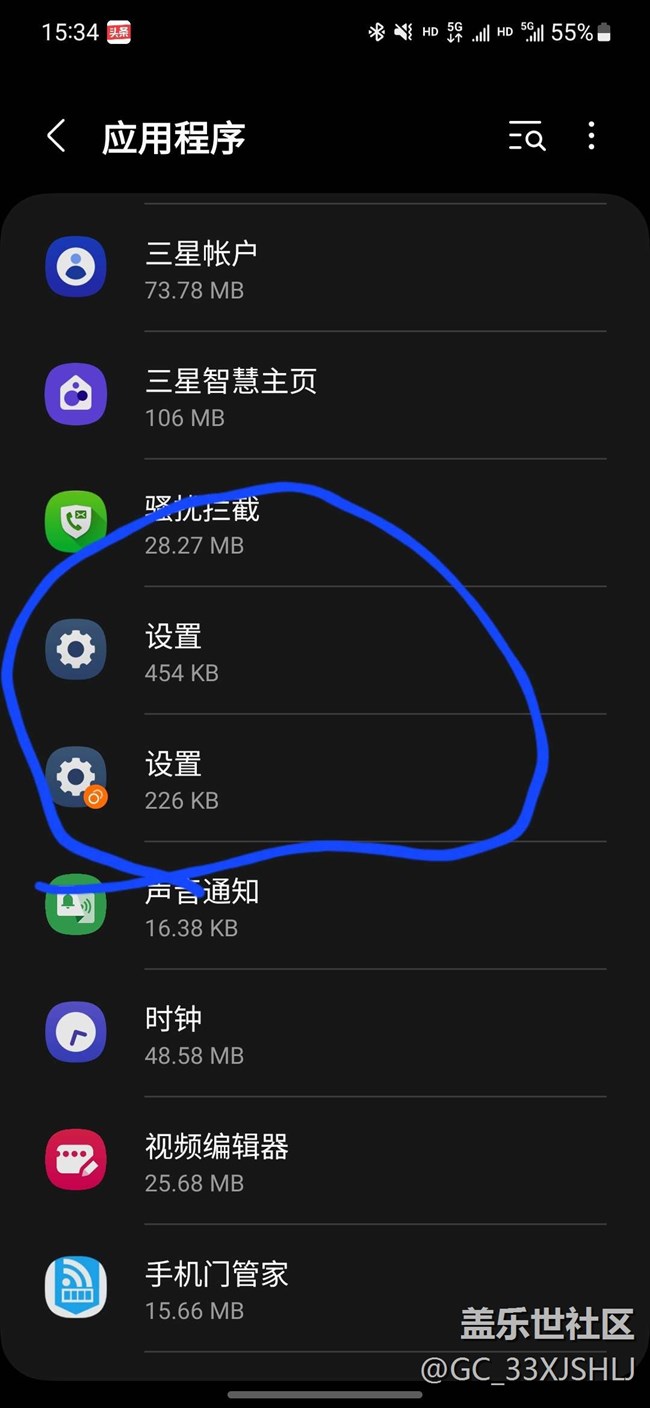Open 三星帐户 app info
The image size is (650, 1408).
pyautogui.click(x=325, y=268)
